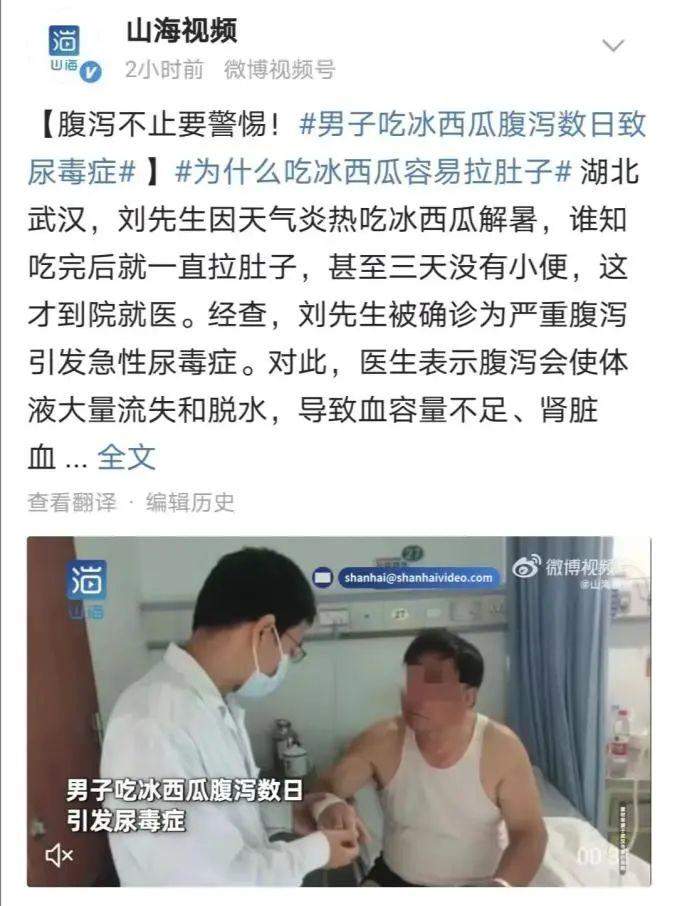Expand the post options chevron

pyautogui.click(x=612, y=46)
